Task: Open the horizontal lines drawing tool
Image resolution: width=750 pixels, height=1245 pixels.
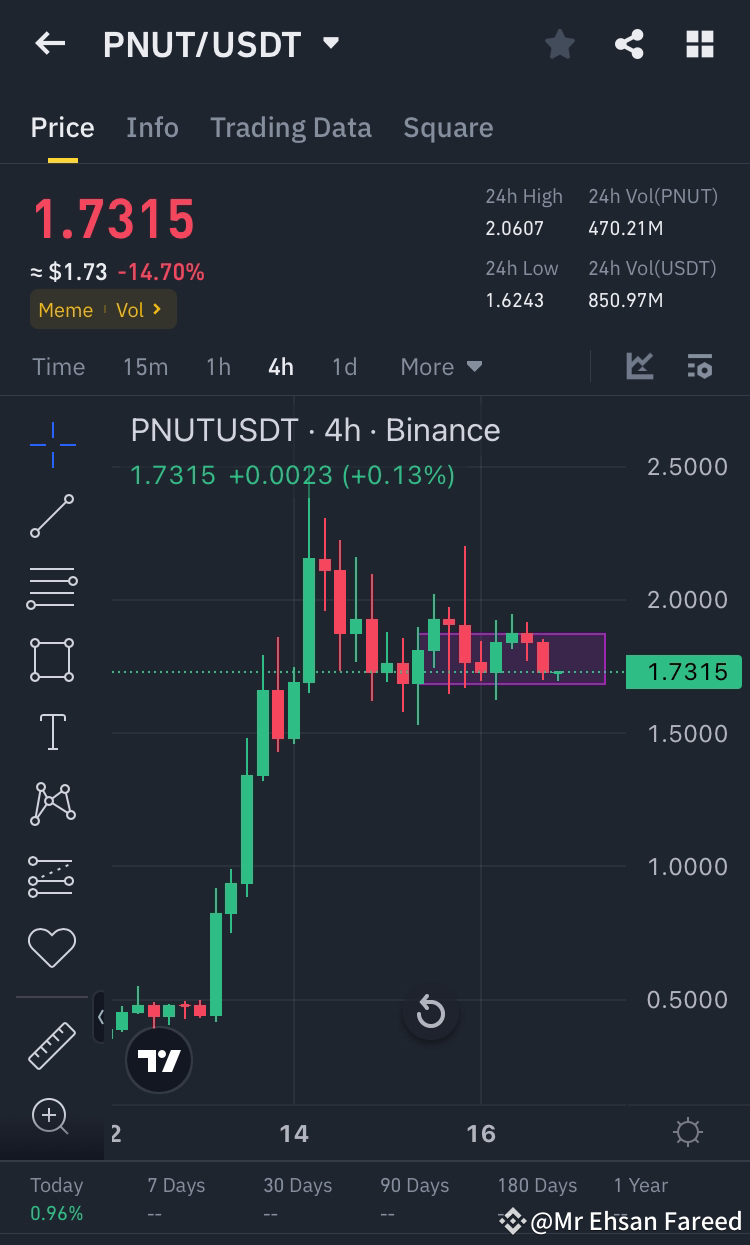Action: pos(51,587)
